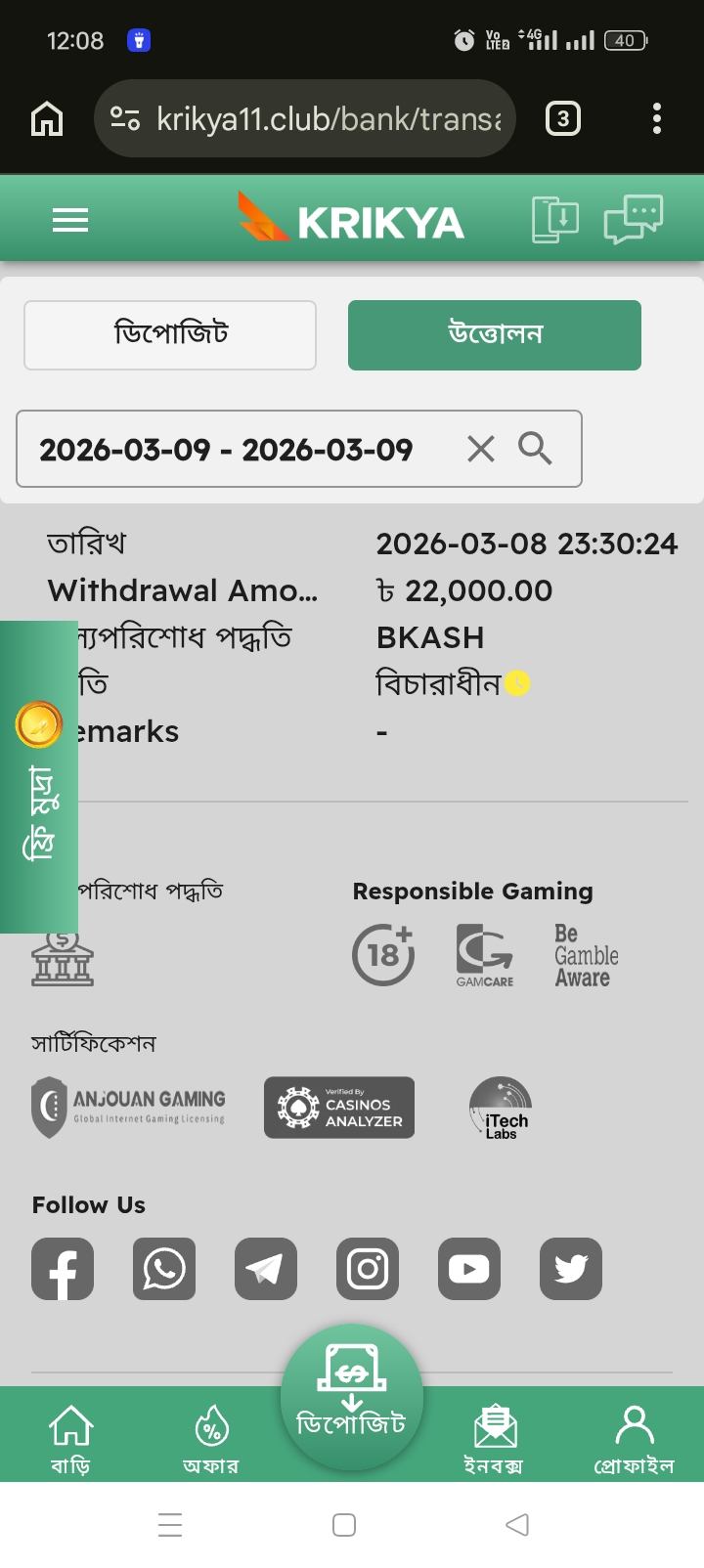704x1568 pixels.
Task: Open the hamburger drawer menu
Action: (70, 220)
